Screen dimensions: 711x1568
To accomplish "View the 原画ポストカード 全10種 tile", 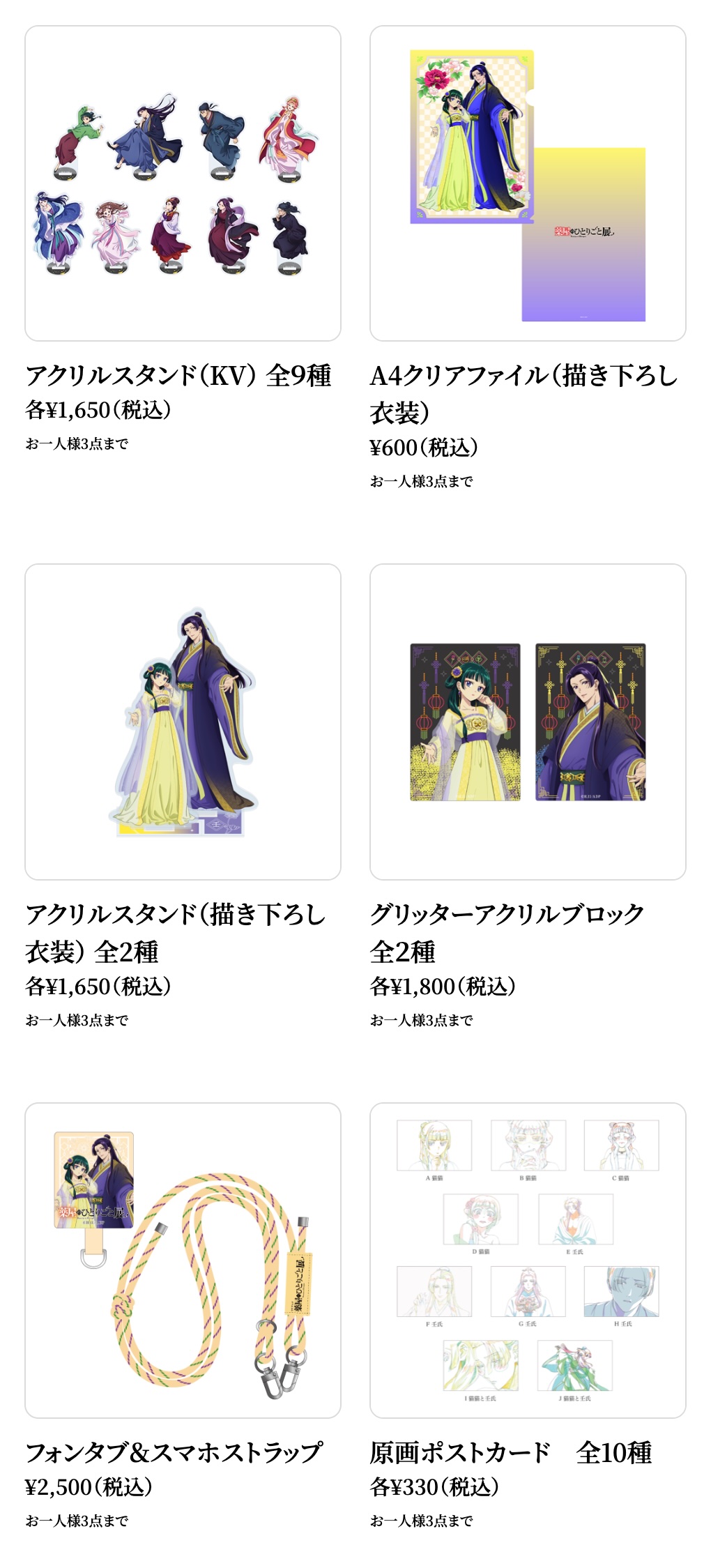I will coord(528,1260).
